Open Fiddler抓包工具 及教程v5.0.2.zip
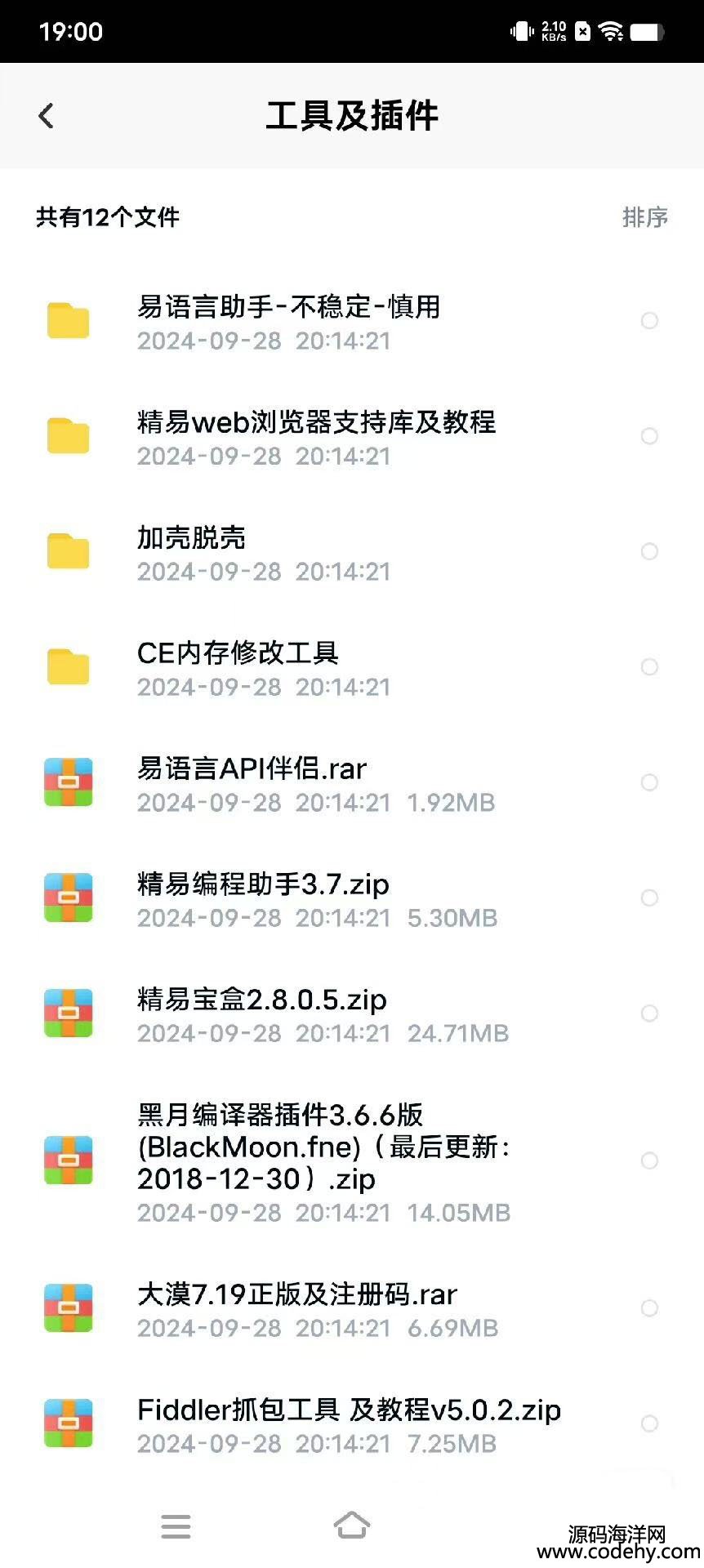704x1568 pixels. (x=352, y=1424)
